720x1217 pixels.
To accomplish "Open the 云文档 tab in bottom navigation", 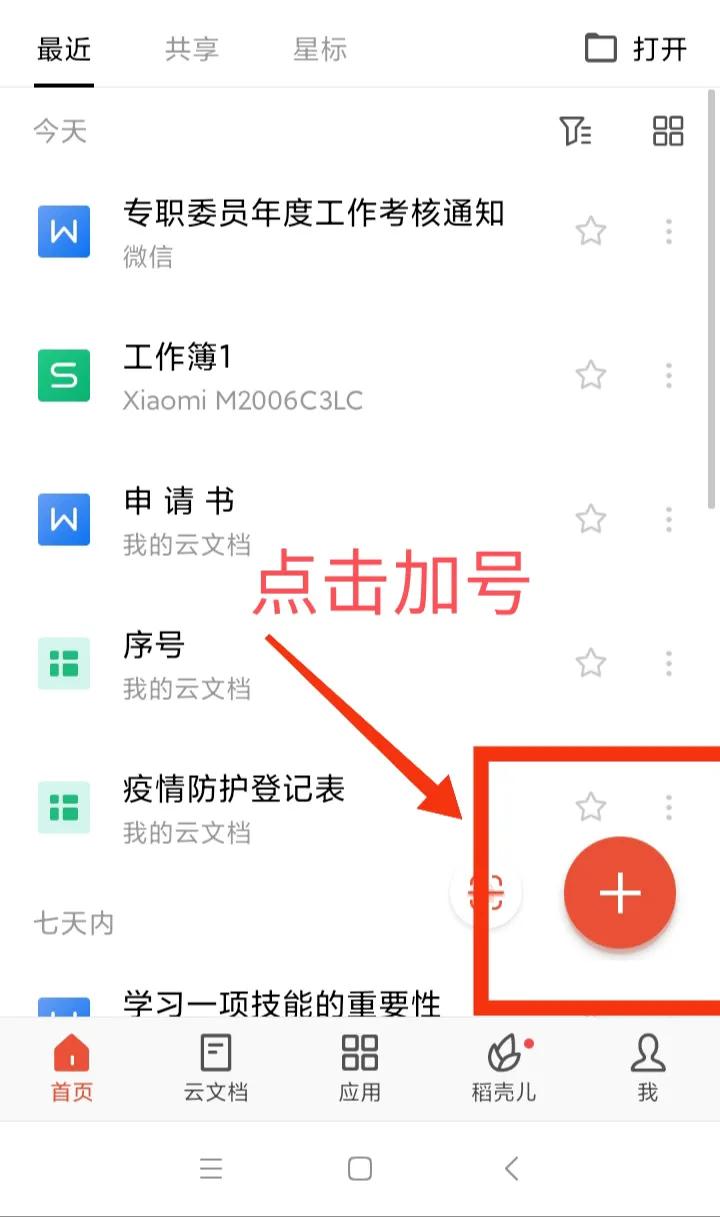I will [x=215, y=1068].
